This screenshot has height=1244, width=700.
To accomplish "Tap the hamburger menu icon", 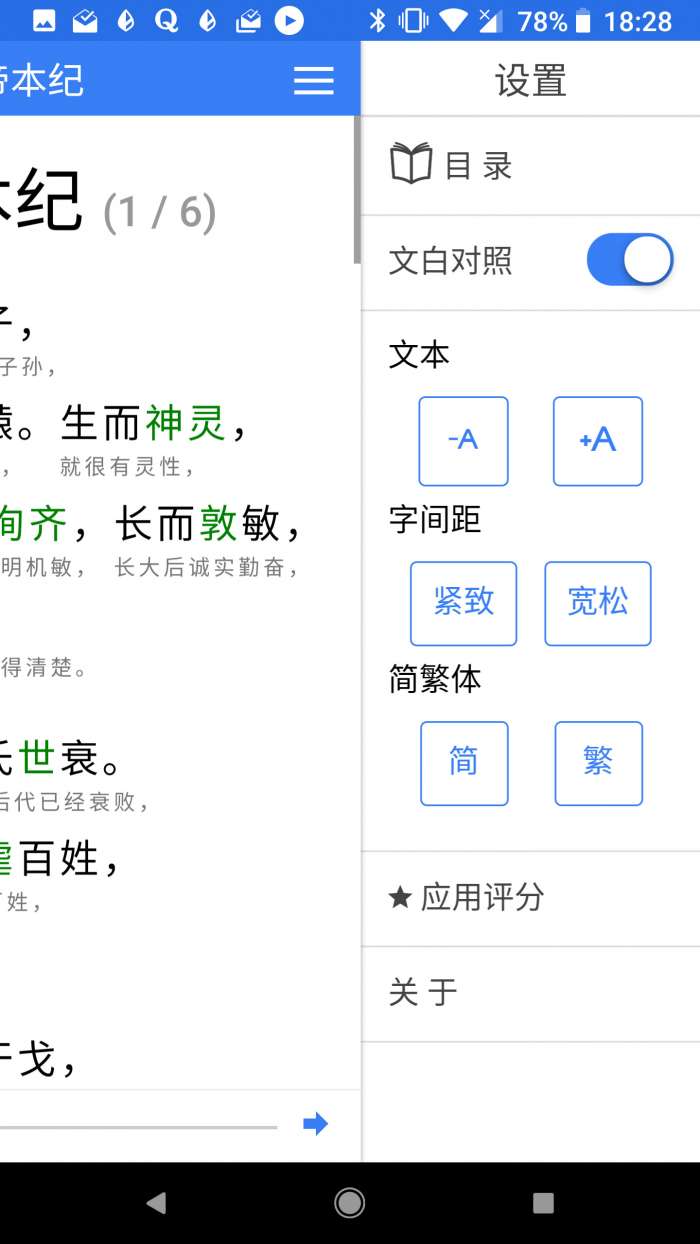I will [x=313, y=80].
